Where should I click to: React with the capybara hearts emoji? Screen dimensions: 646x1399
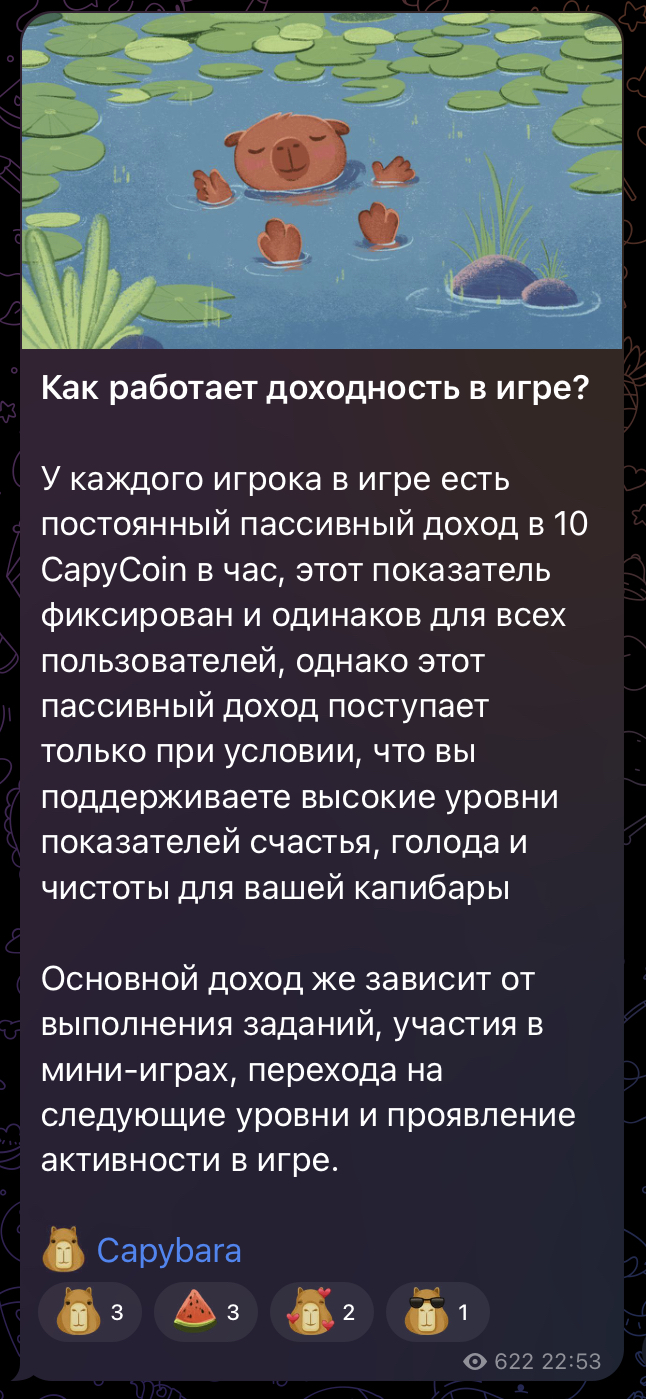[321, 1312]
